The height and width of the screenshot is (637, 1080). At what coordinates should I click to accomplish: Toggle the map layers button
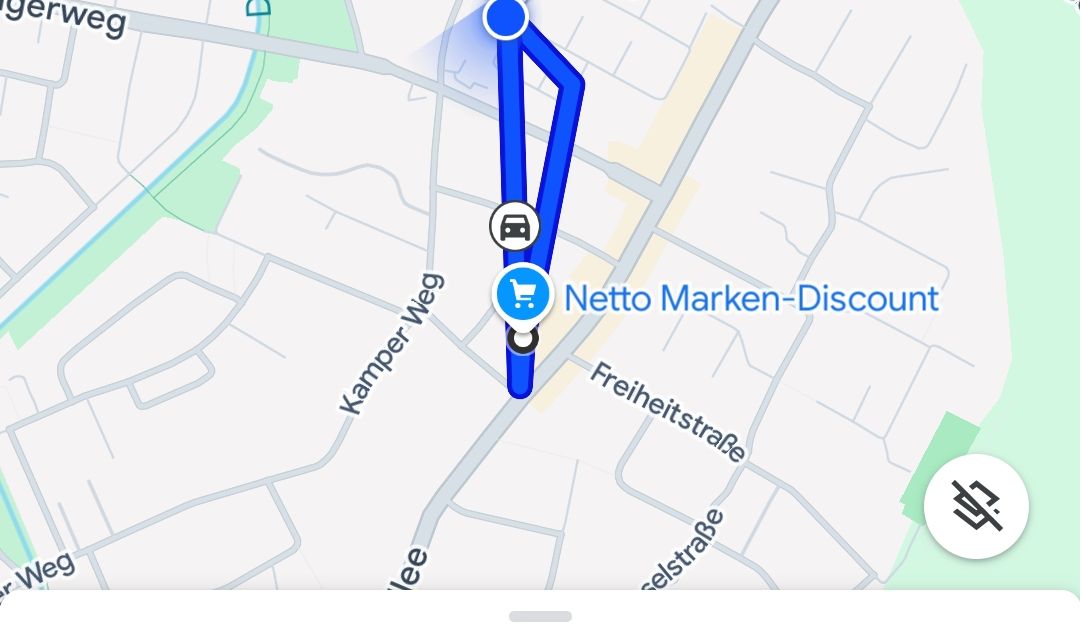pos(976,506)
